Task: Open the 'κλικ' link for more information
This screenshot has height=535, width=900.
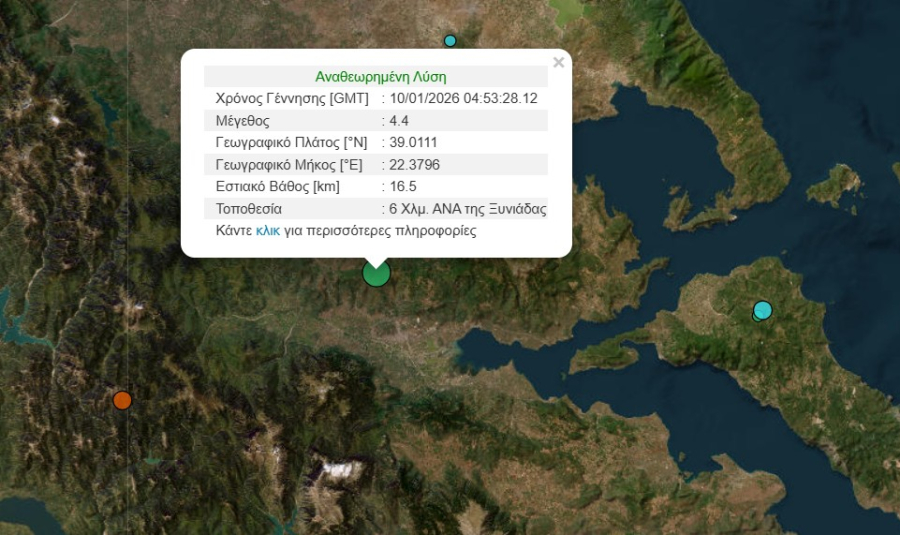Action: pos(267,230)
